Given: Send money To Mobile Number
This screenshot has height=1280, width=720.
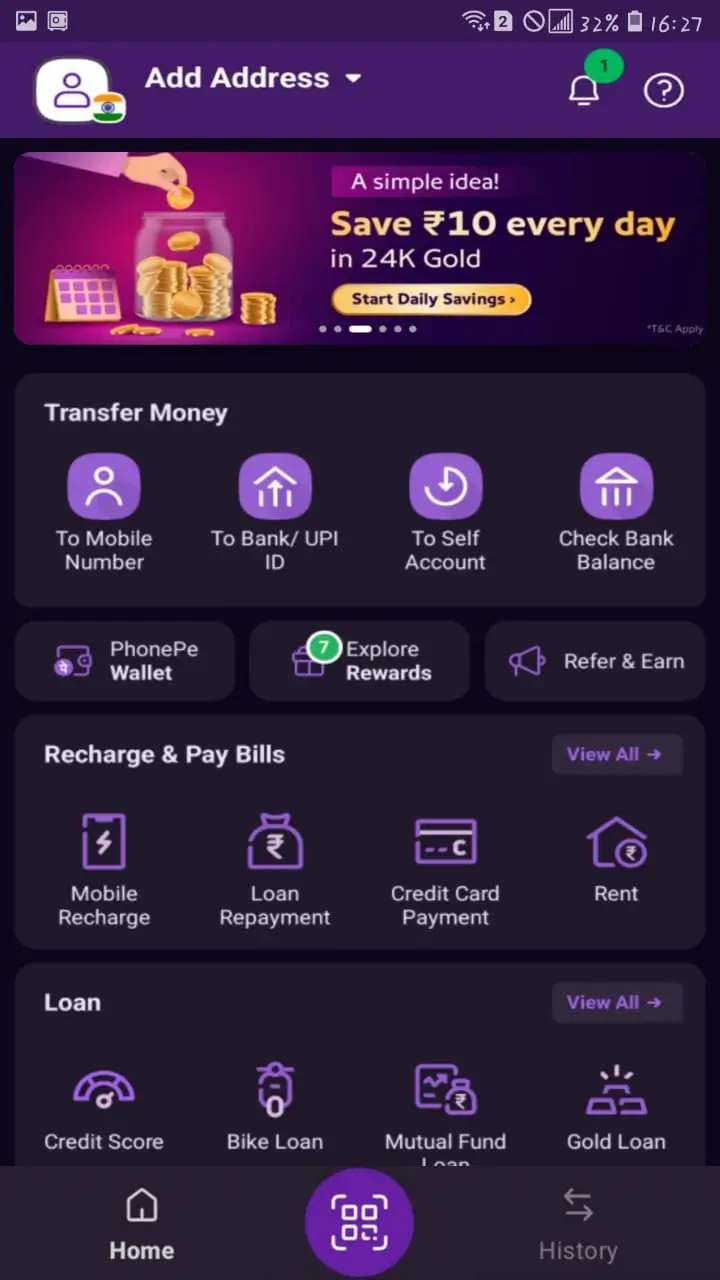Looking at the screenshot, I should point(104,513).
